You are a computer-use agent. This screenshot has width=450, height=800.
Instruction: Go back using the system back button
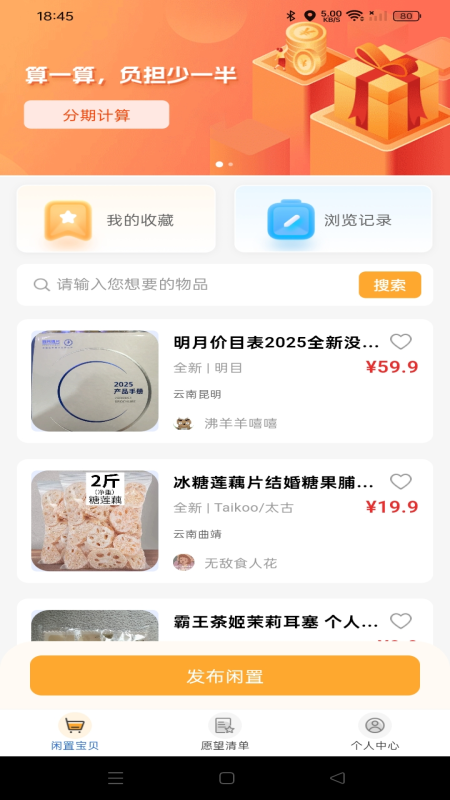point(337,778)
